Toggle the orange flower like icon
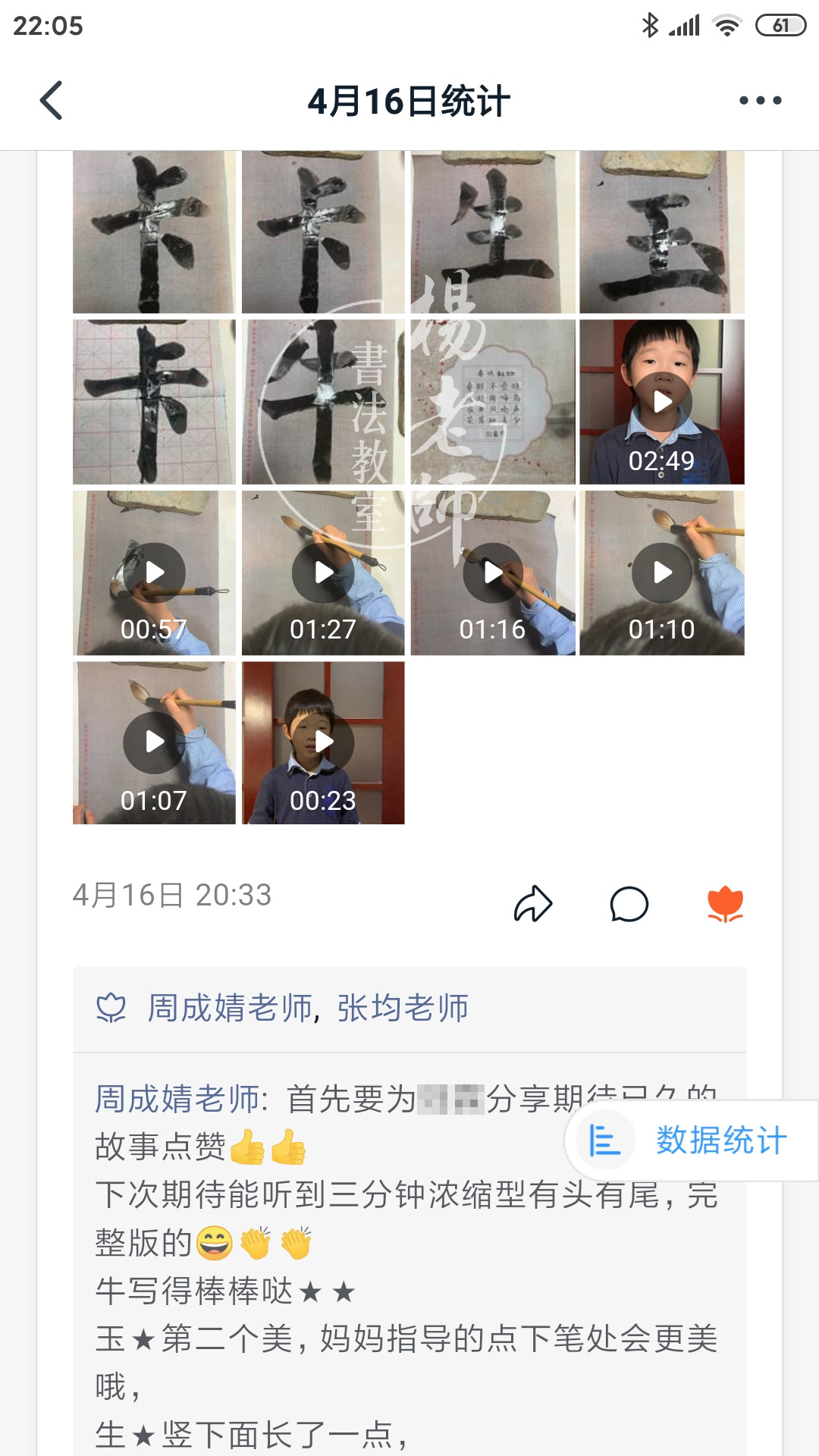This screenshot has width=819, height=1456. click(x=725, y=904)
